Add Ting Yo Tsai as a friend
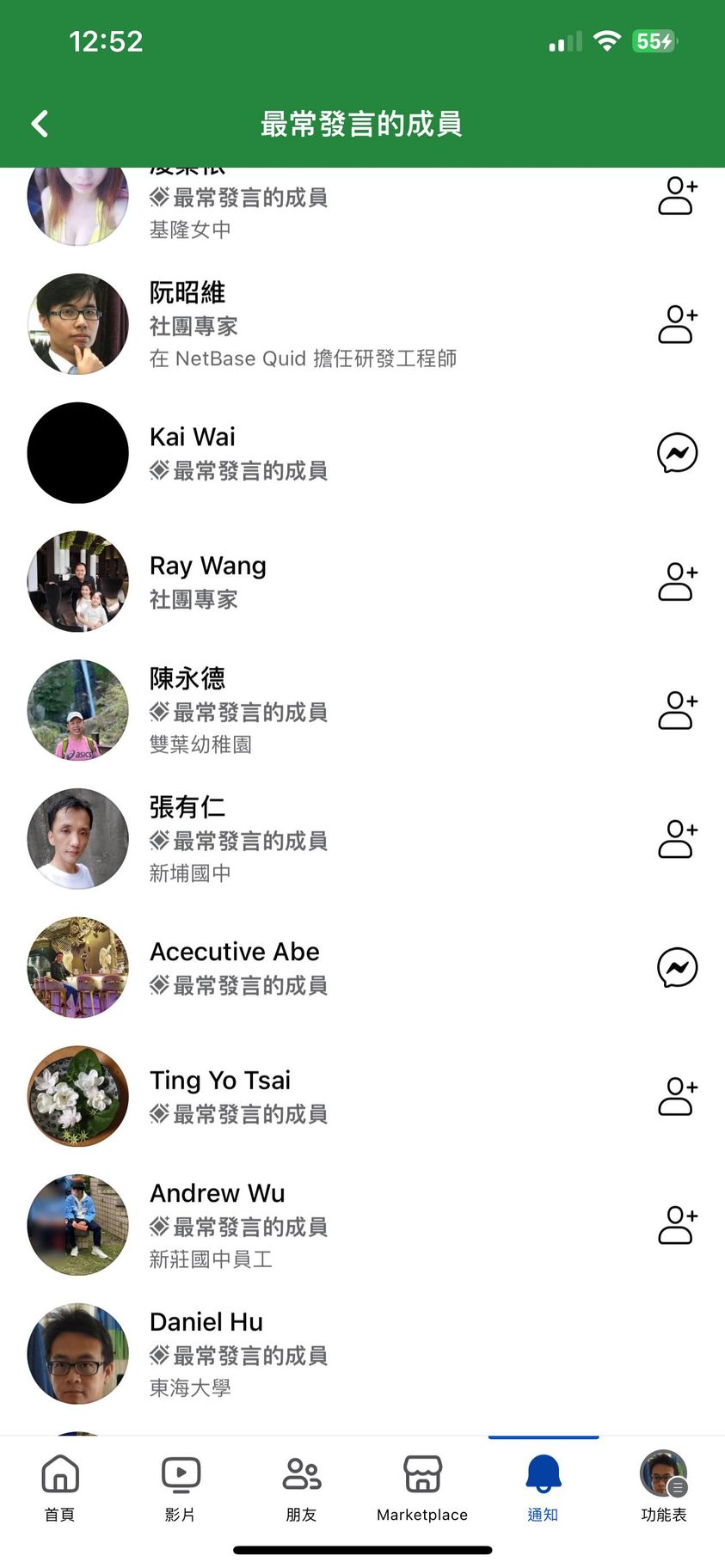The width and height of the screenshot is (725, 1568). [x=677, y=1097]
